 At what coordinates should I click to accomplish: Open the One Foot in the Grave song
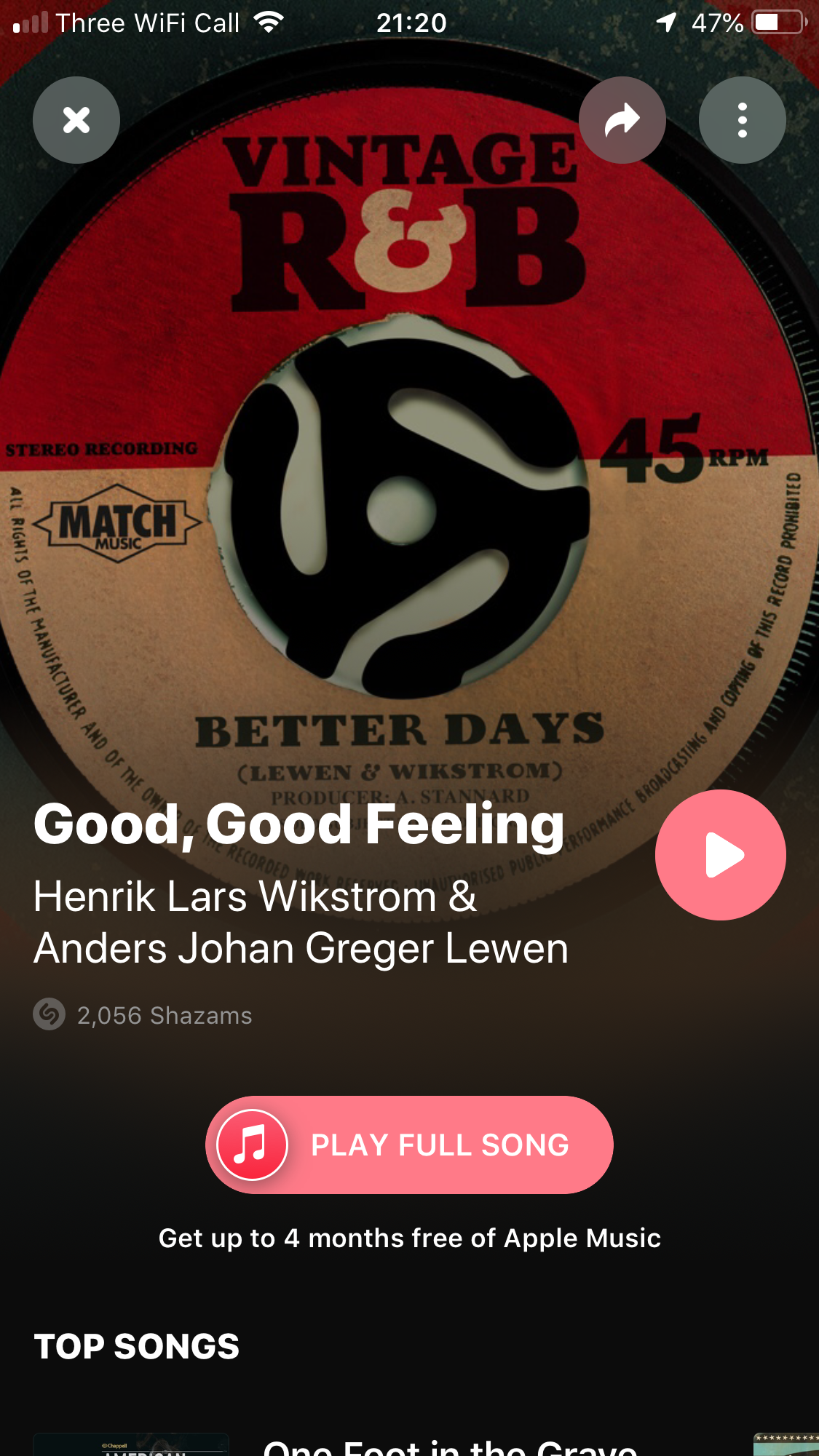tap(450, 1447)
